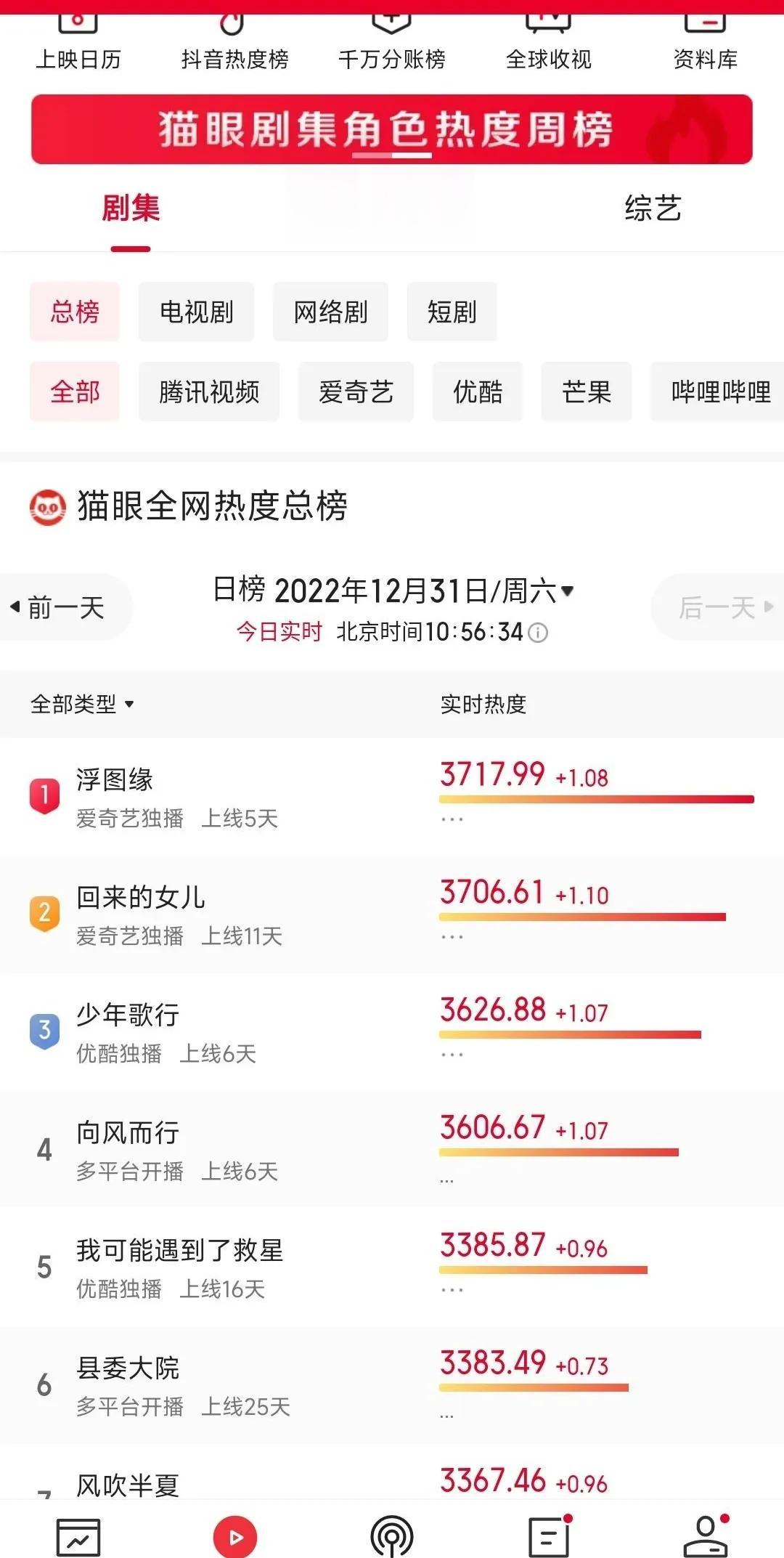Image resolution: width=784 pixels, height=1558 pixels.
Task: Show info about 北京时间 real-time data
Action: coord(538,633)
